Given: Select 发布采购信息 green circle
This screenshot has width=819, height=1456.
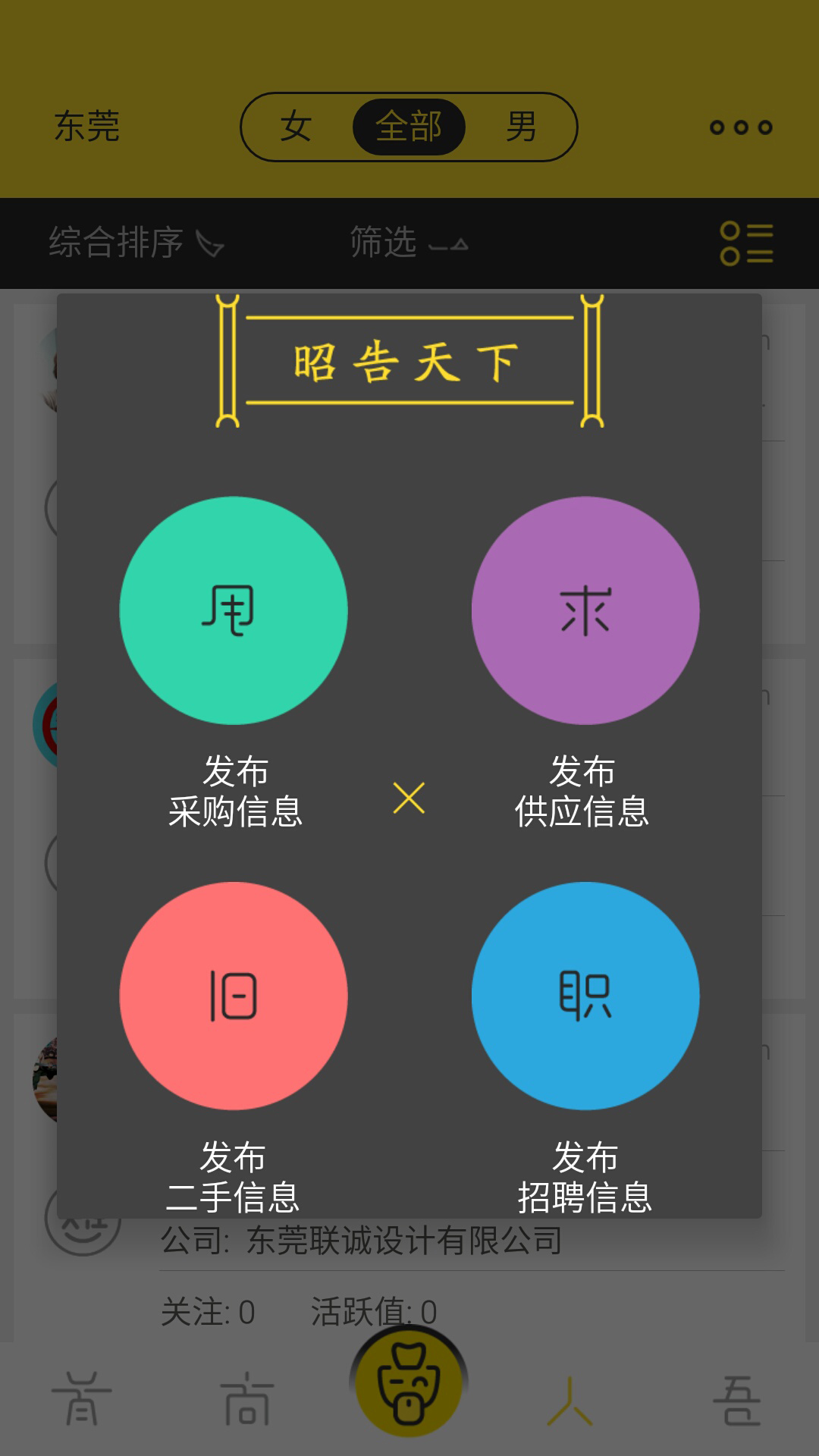Looking at the screenshot, I should [x=234, y=610].
